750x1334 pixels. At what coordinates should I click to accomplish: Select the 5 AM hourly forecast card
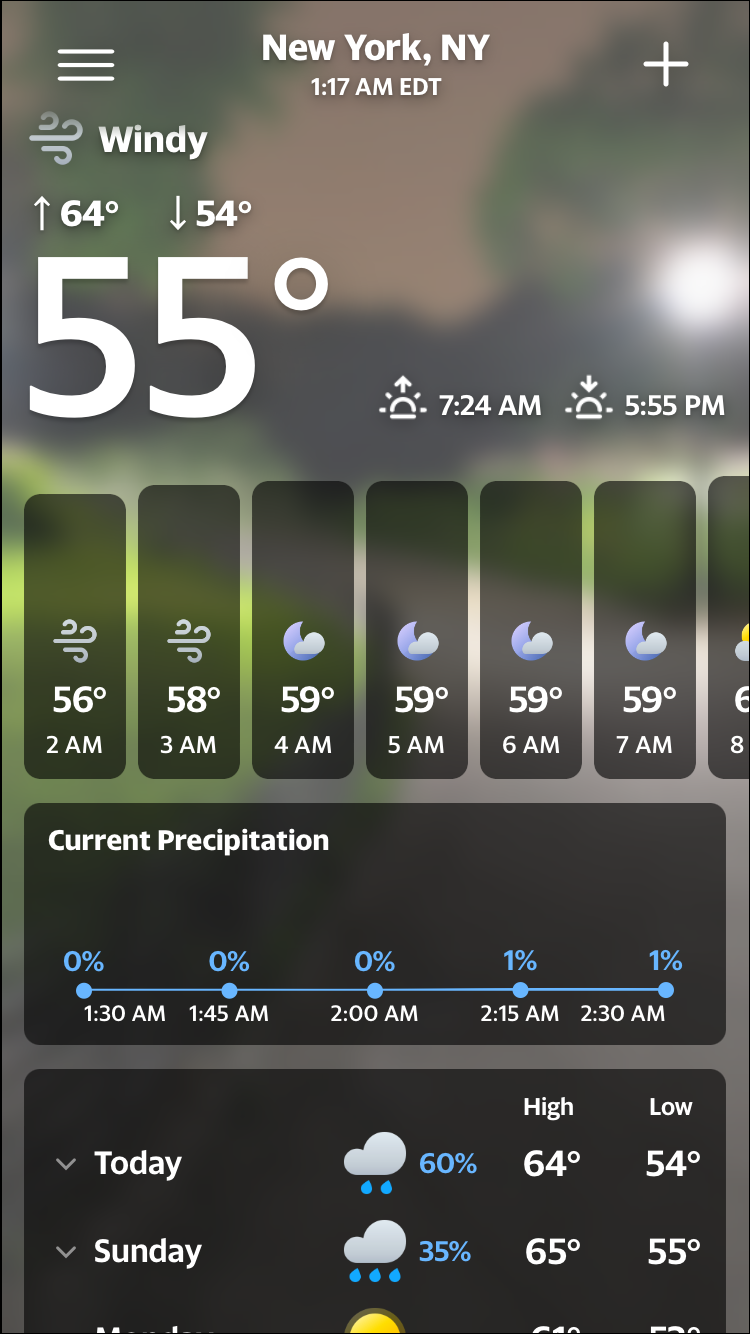pyautogui.click(x=417, y=630)
